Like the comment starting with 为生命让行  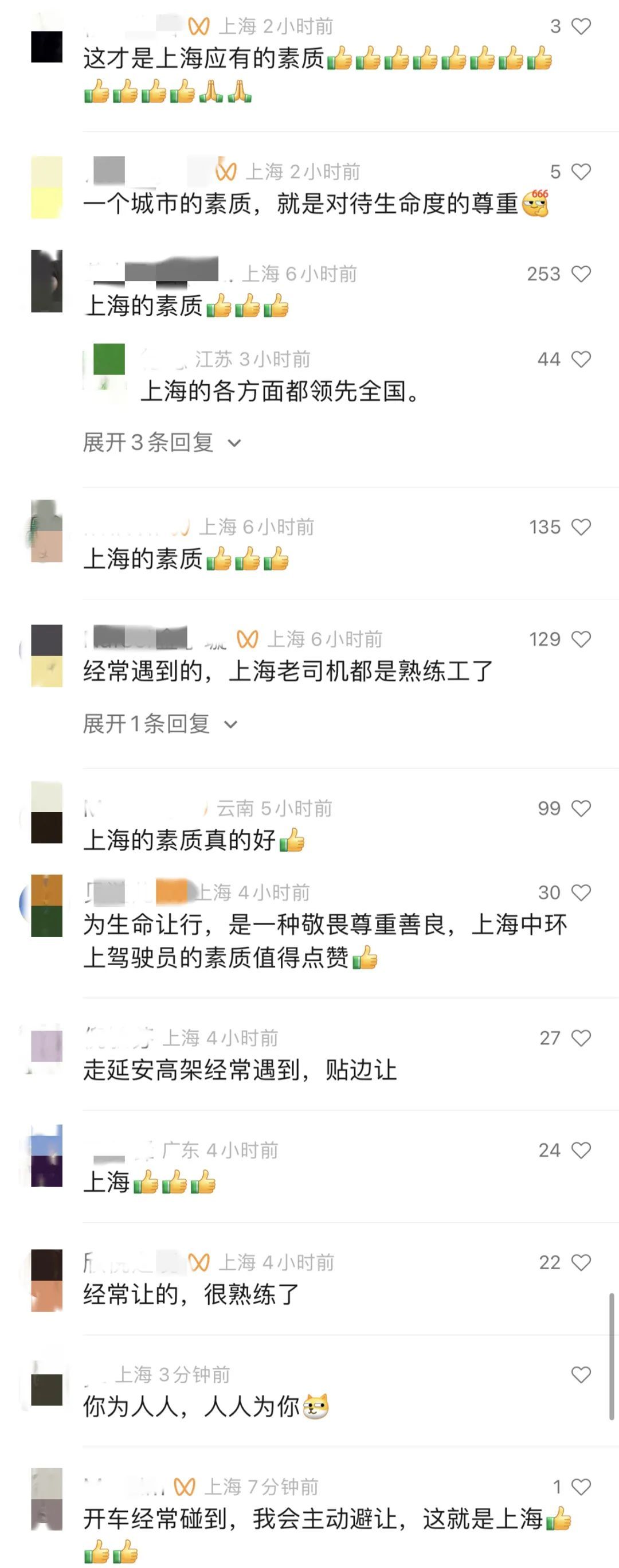pyautogui.click(x=581, y=893)
